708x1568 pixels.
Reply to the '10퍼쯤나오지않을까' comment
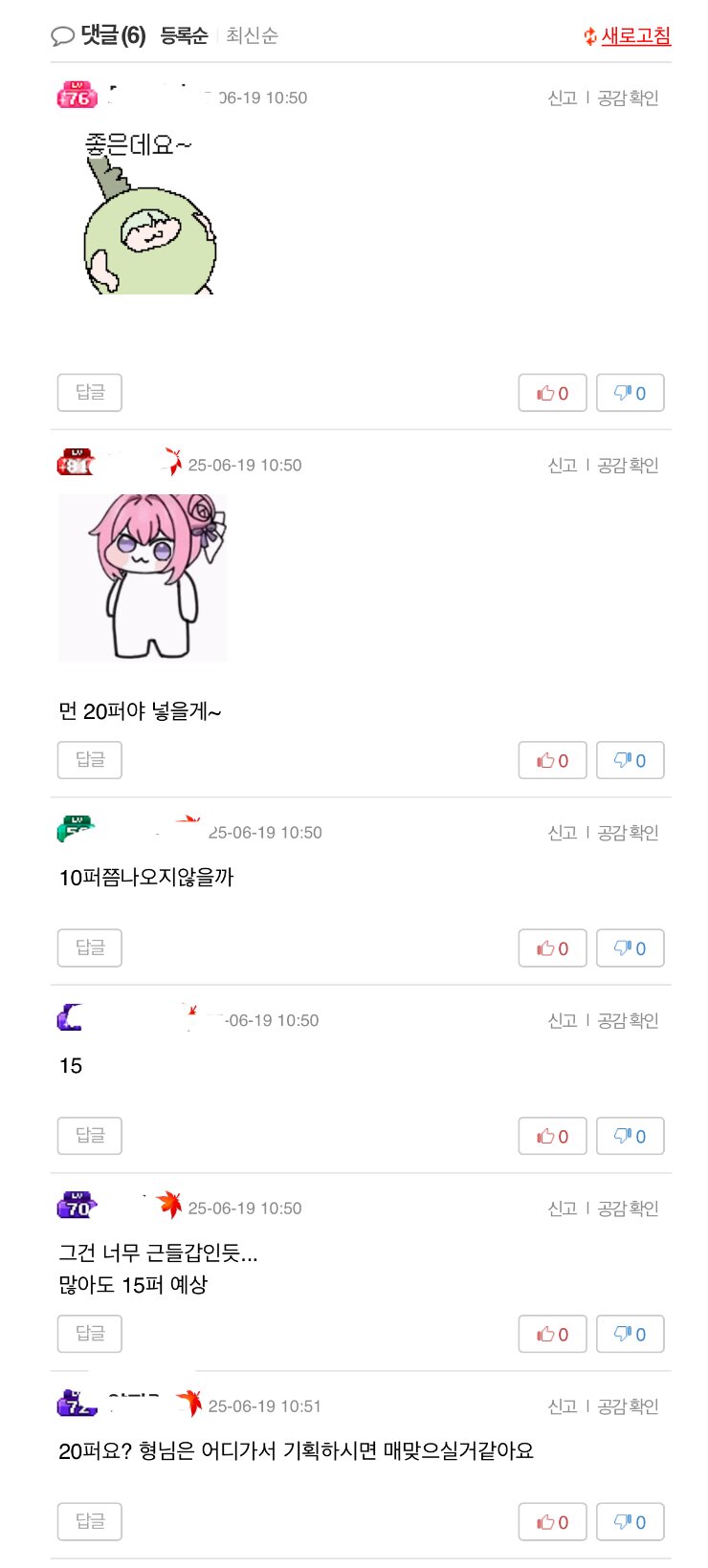pyautogui.click(x=89, y=947)
